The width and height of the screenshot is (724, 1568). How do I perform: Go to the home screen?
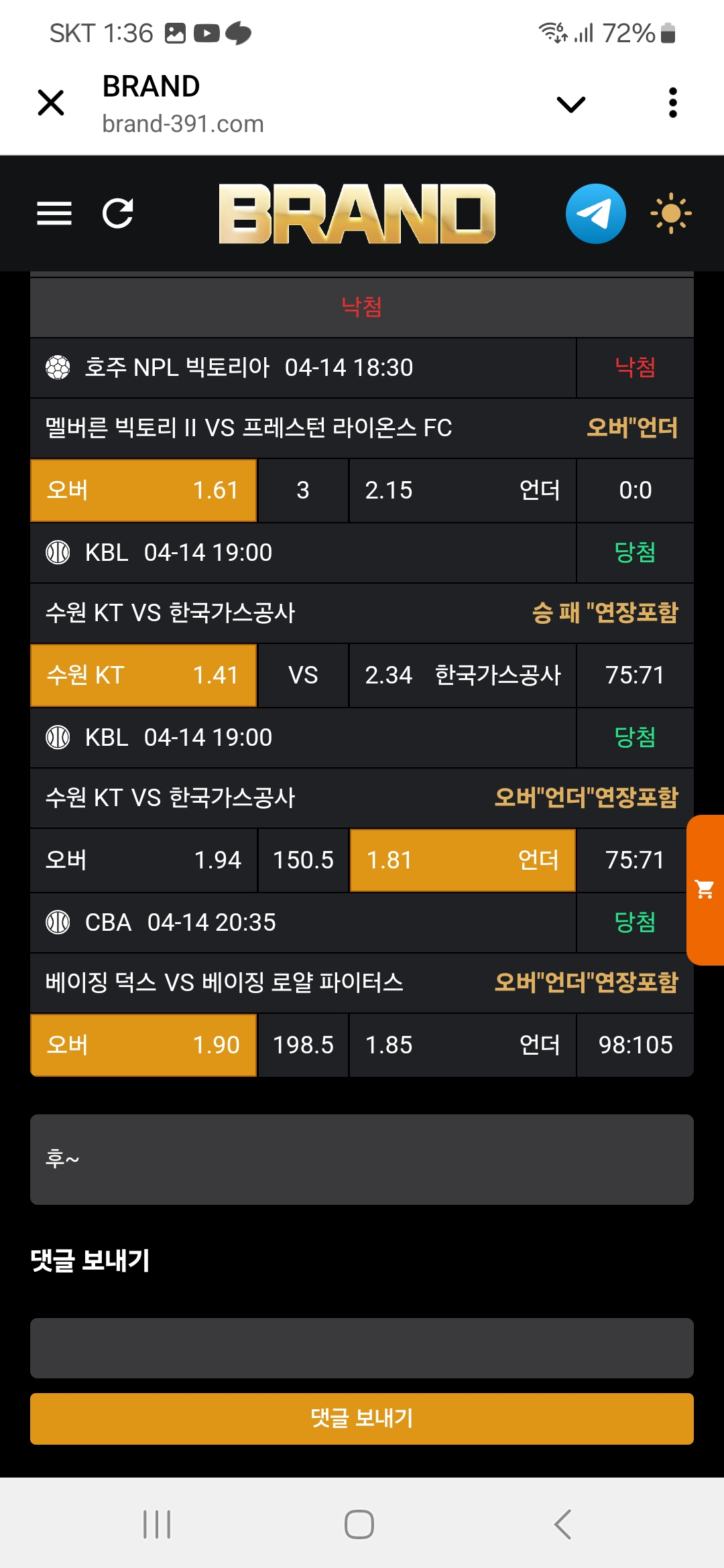click(359, 1524)
